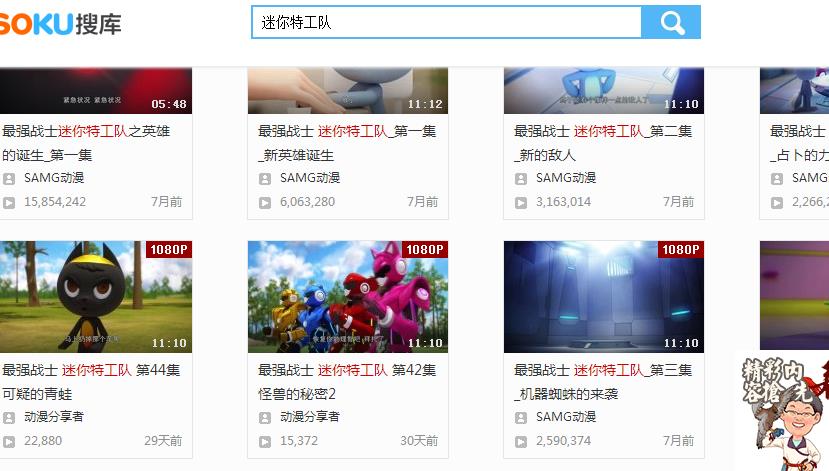Image resolution: width=829 pixels, height=471 pixels.
Task: Play 第一集_新英雄诞生 video
Action: pyautogui.click(x=347, y=91)
